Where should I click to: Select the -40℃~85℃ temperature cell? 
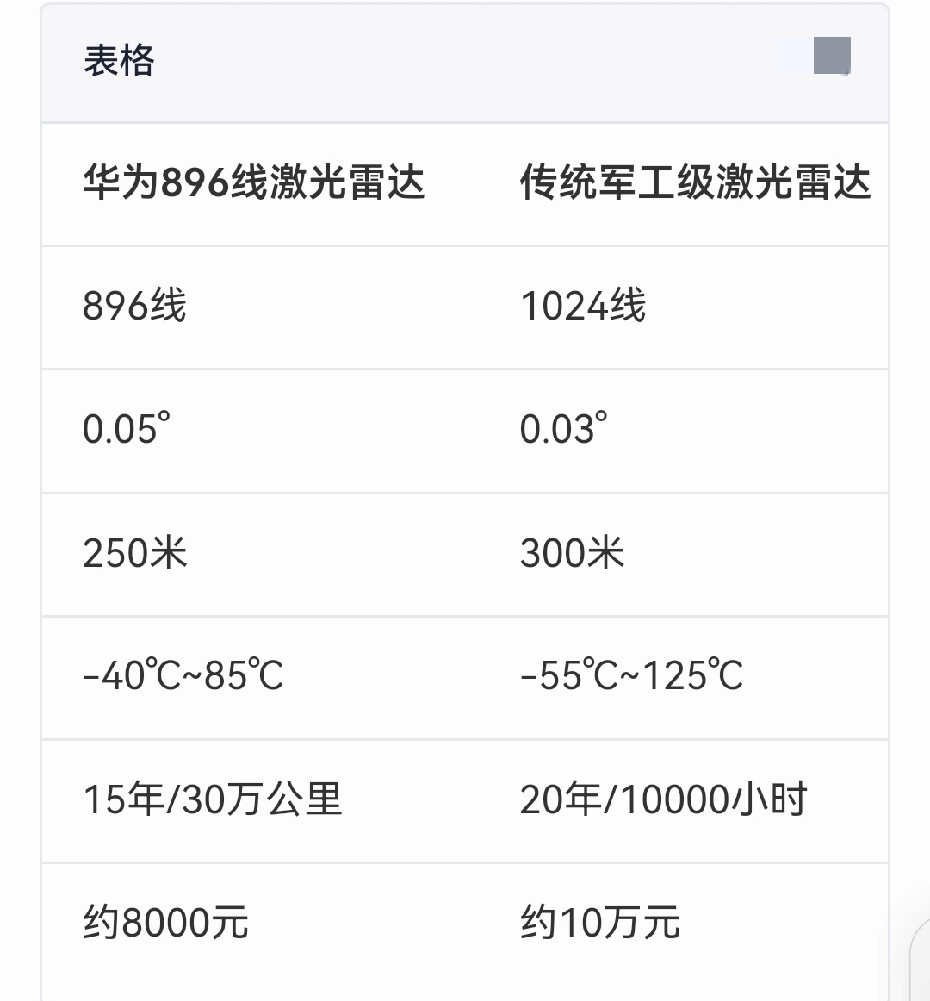click(x=183, y=677)
